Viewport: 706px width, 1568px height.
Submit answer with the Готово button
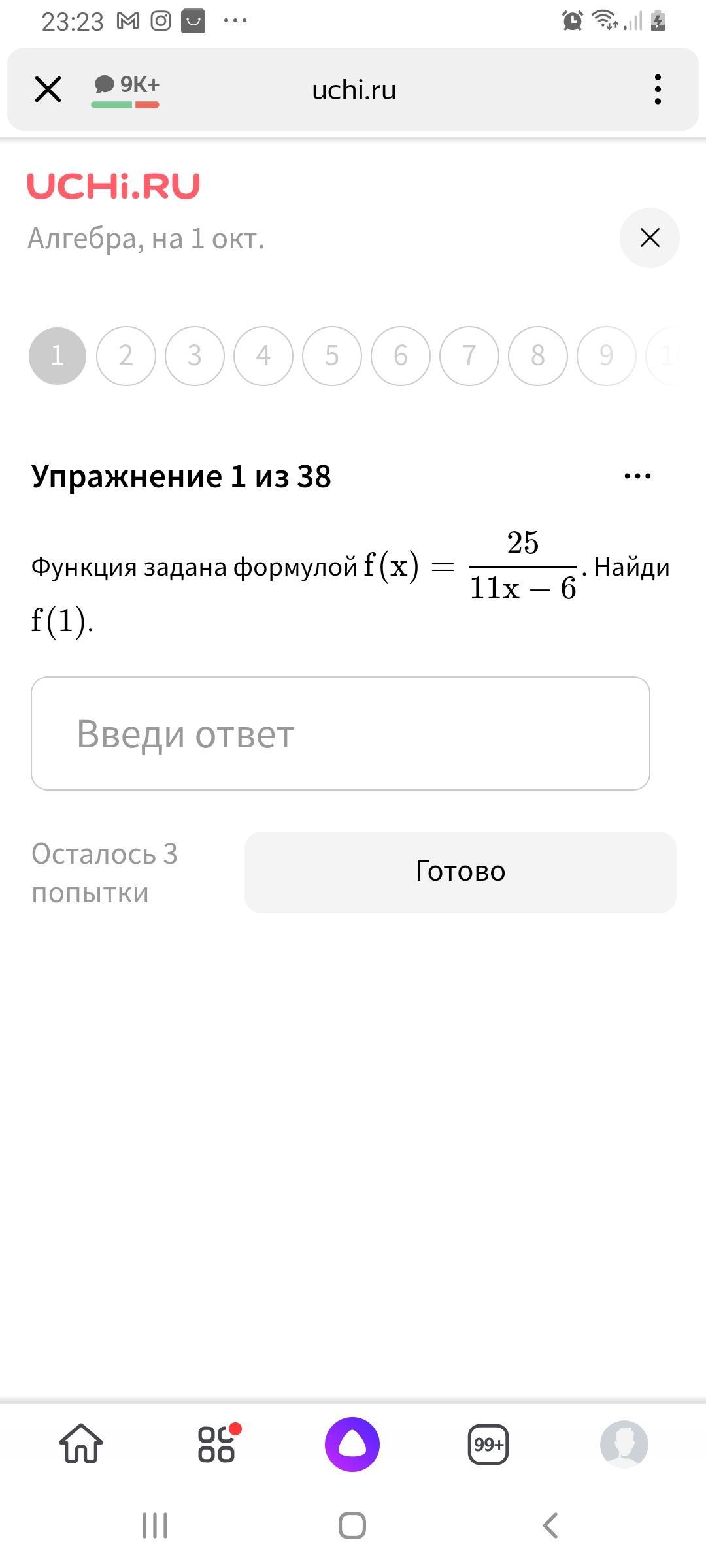[x=460, y=872]
